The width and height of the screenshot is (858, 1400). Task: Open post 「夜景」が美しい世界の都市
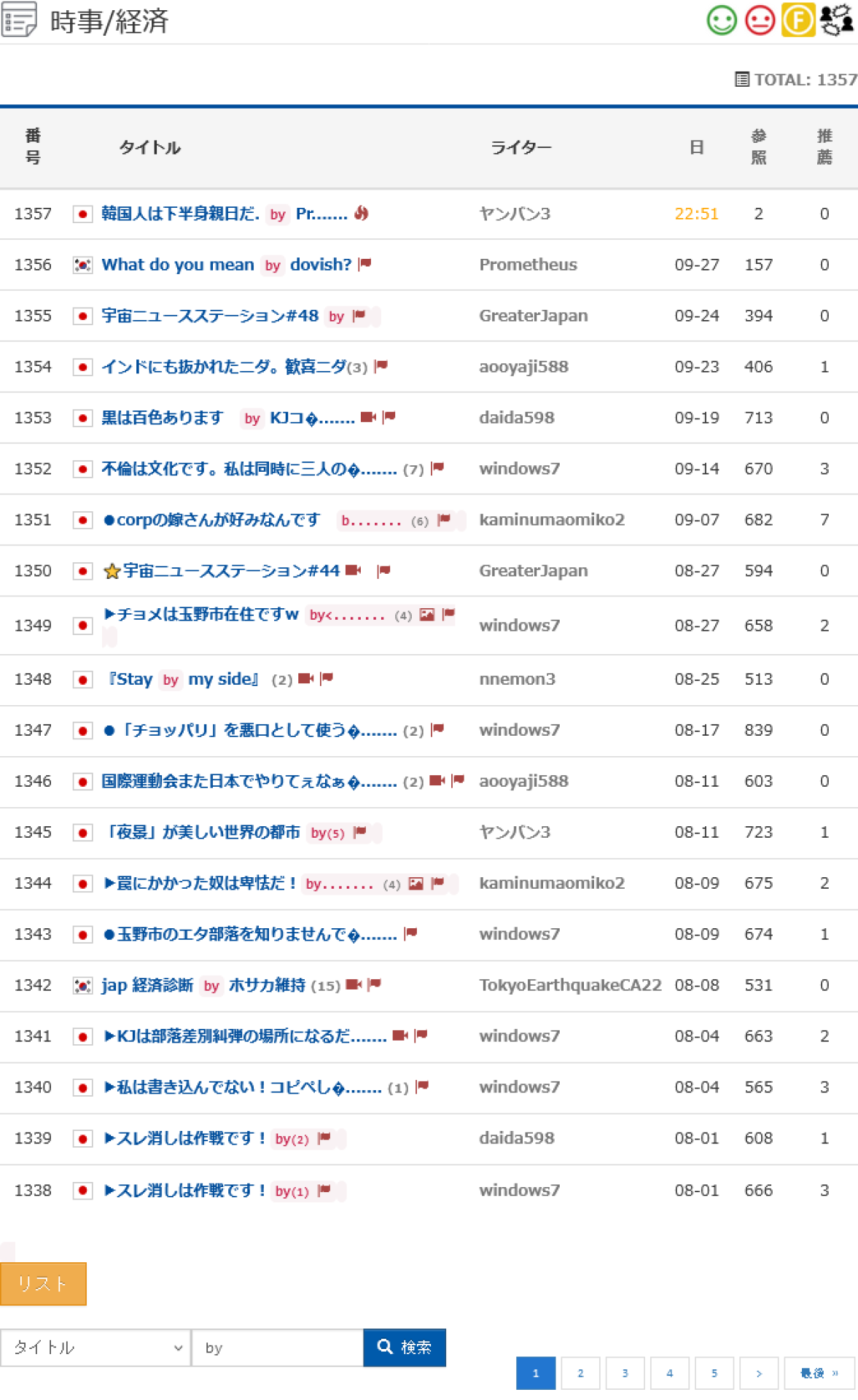[200, 833]
